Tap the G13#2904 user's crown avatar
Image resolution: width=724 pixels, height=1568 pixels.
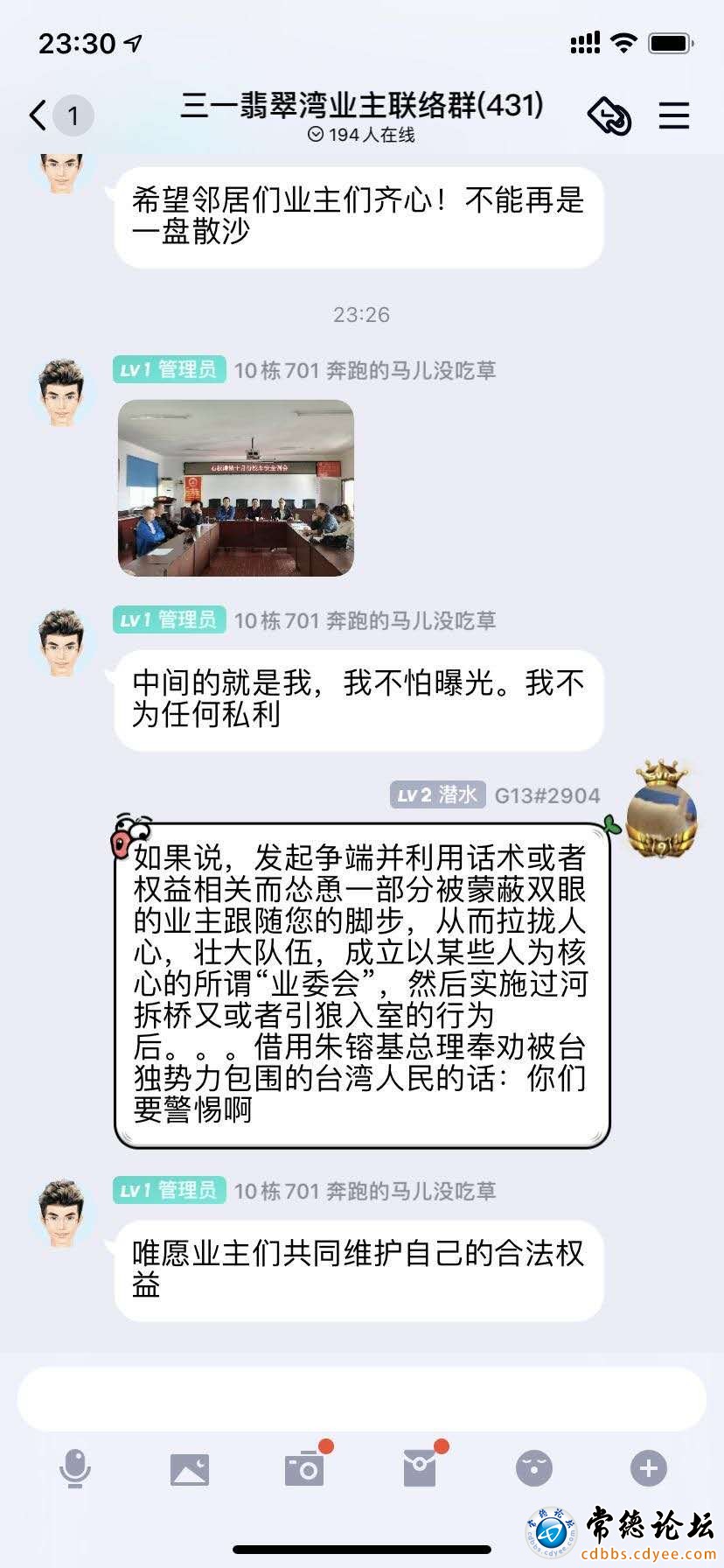(x=664, y=808)
